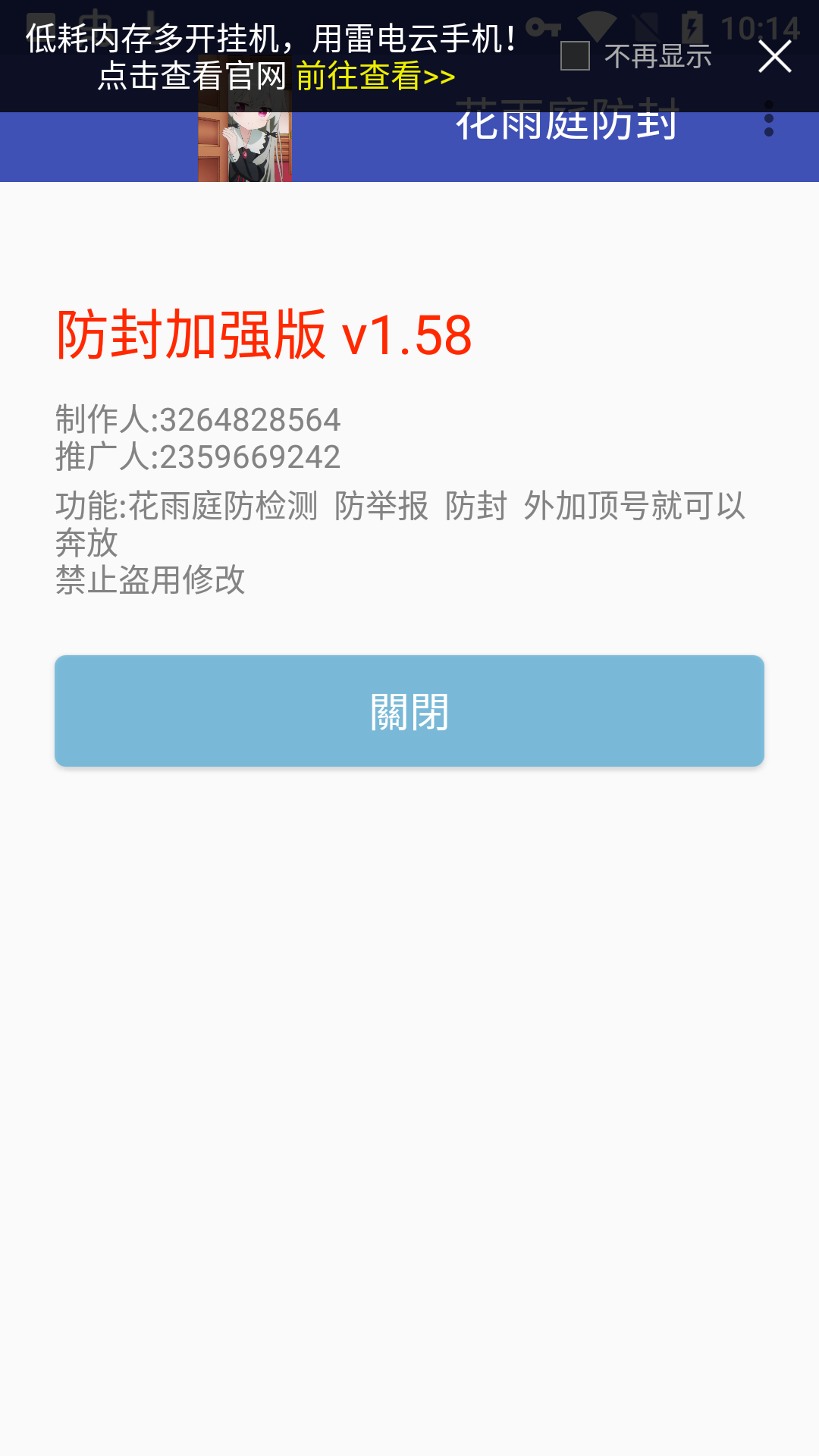819x1456 pixels.
Task: Open the 前往查看>> link
Action: click(x=375, y=76)
